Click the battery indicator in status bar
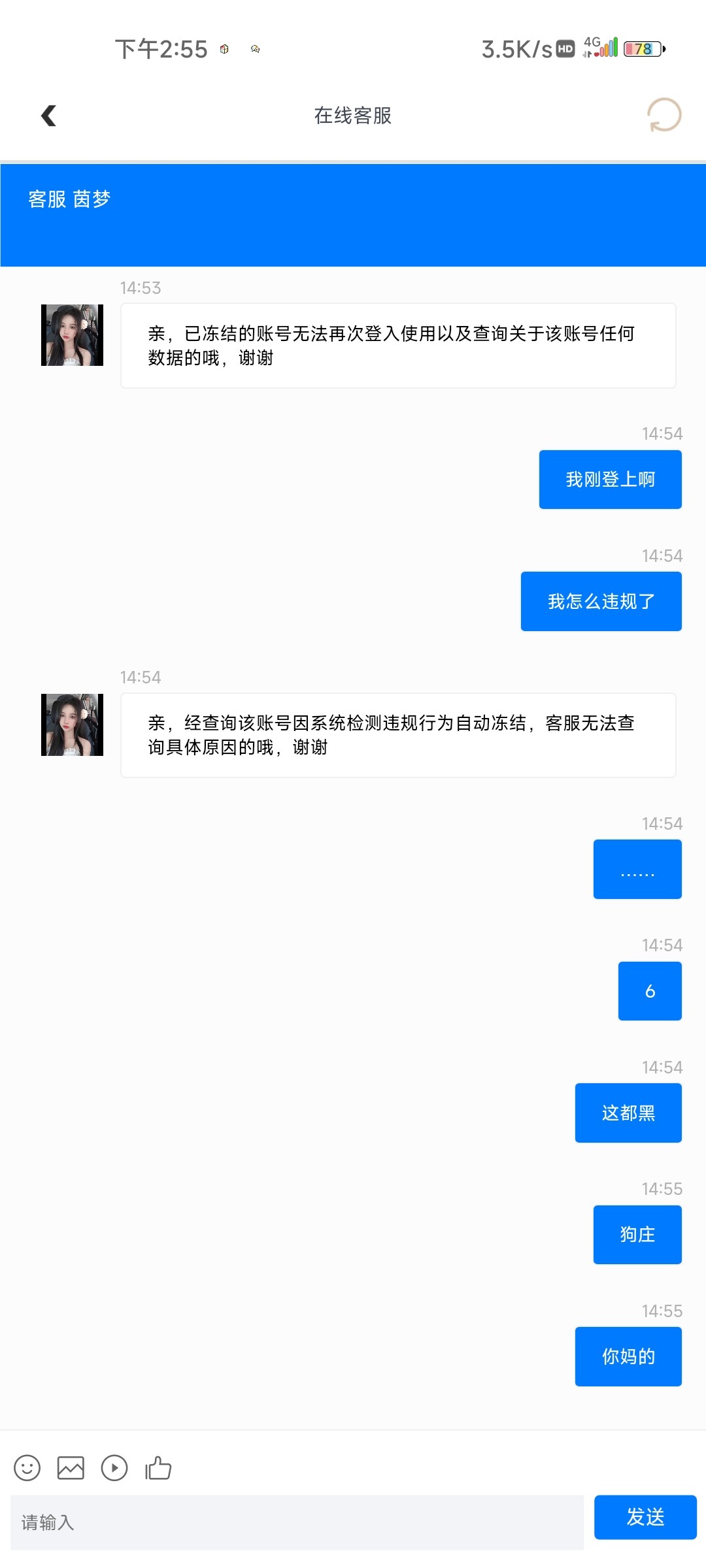The height and width of the screenshot is (1568, 706). coord(643,48)
